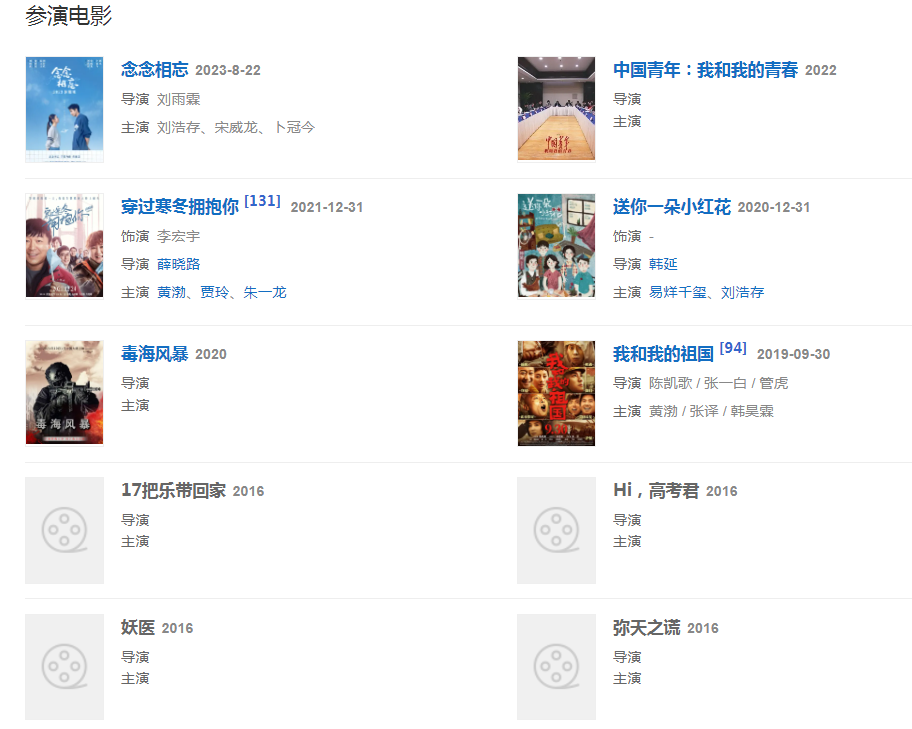Image resolution: width=912 pixels, height=729 pixels.
Task: View the 中国青年：我和我的青春 poster
Action: click(x=556, y=108)
